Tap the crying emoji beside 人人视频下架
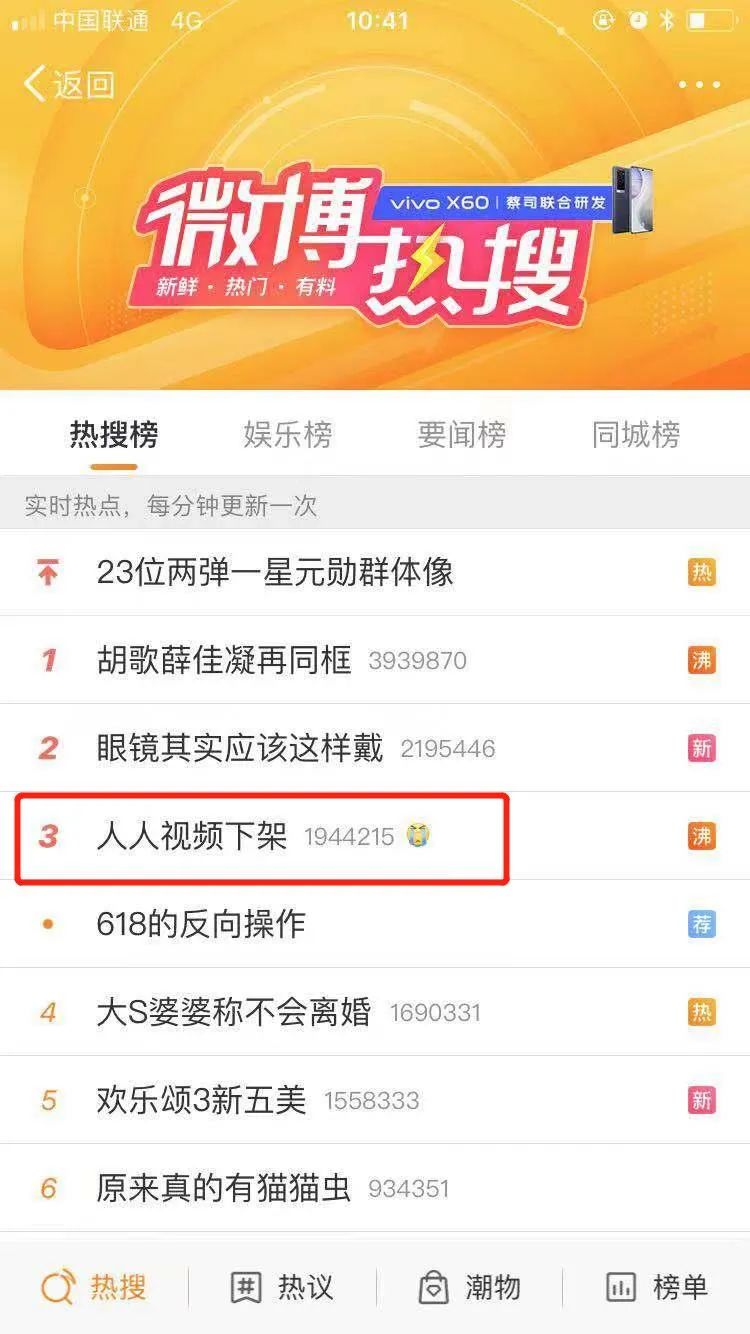This screenshot has width=750, height=1334. click(419, 837)
